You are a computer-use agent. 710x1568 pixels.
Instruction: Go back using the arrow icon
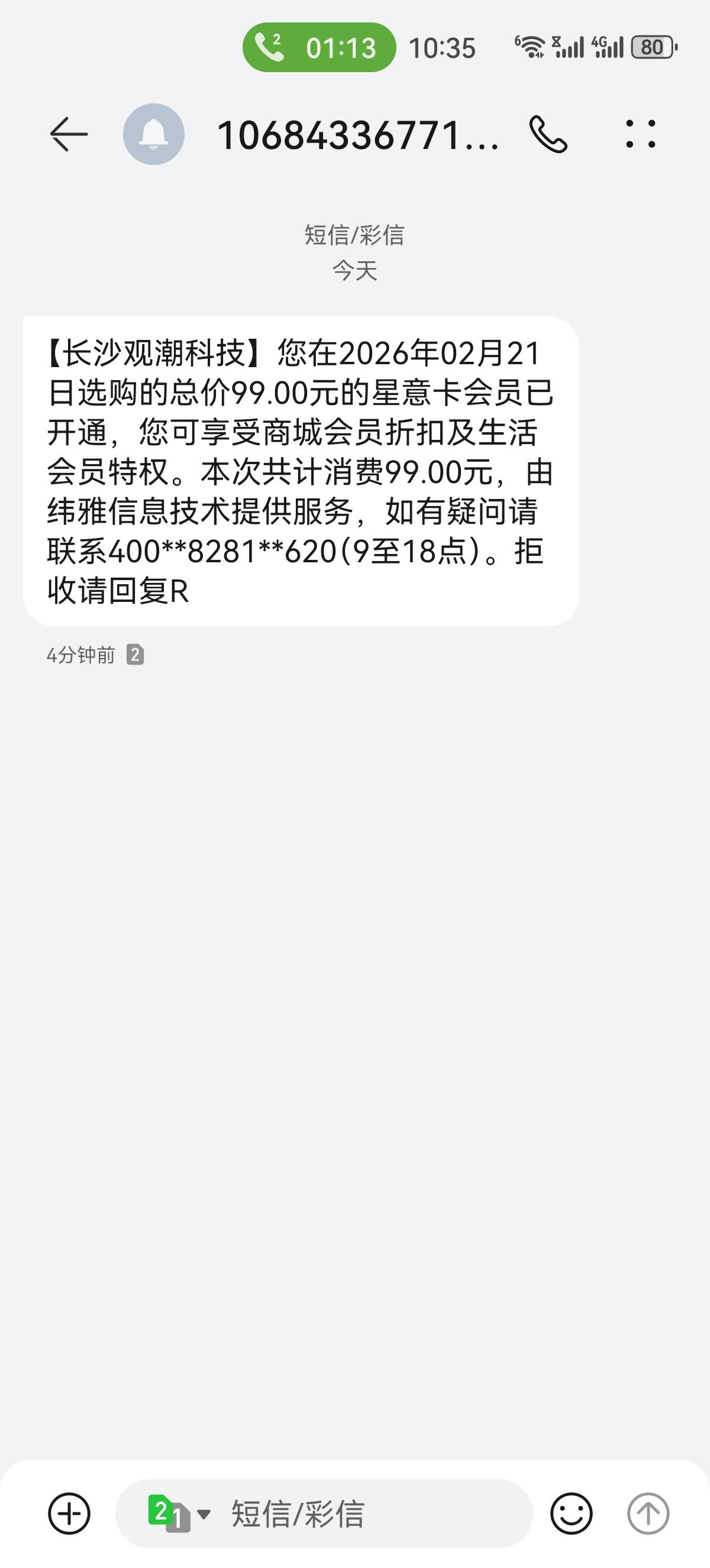pyautogui.click(x=69, y=134)
